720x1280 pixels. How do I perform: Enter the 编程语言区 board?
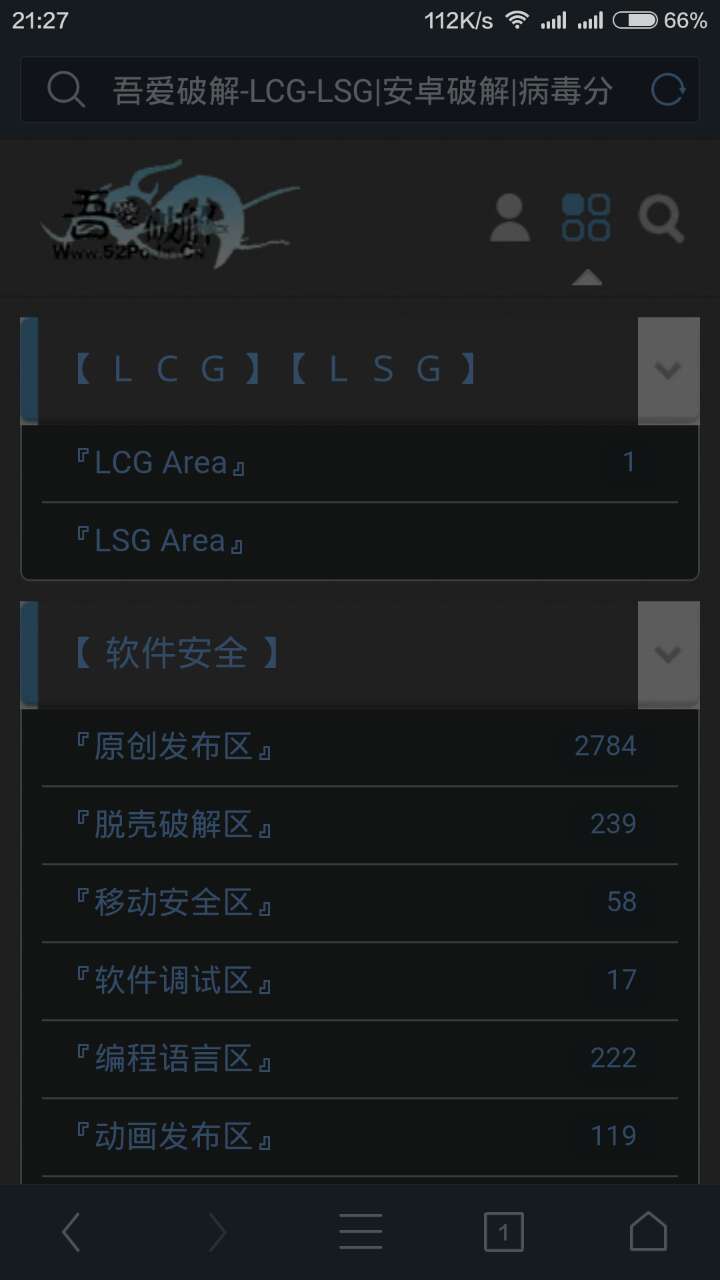[360, 1059]
